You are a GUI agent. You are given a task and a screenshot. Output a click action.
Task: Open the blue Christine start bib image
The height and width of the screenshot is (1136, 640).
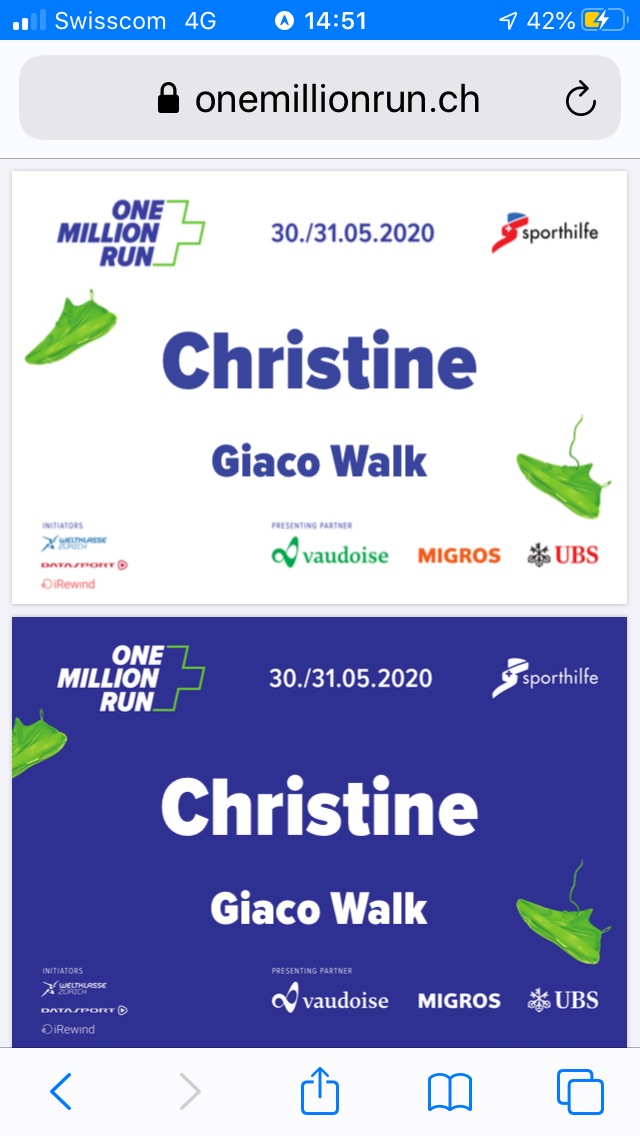pos(319,830)
